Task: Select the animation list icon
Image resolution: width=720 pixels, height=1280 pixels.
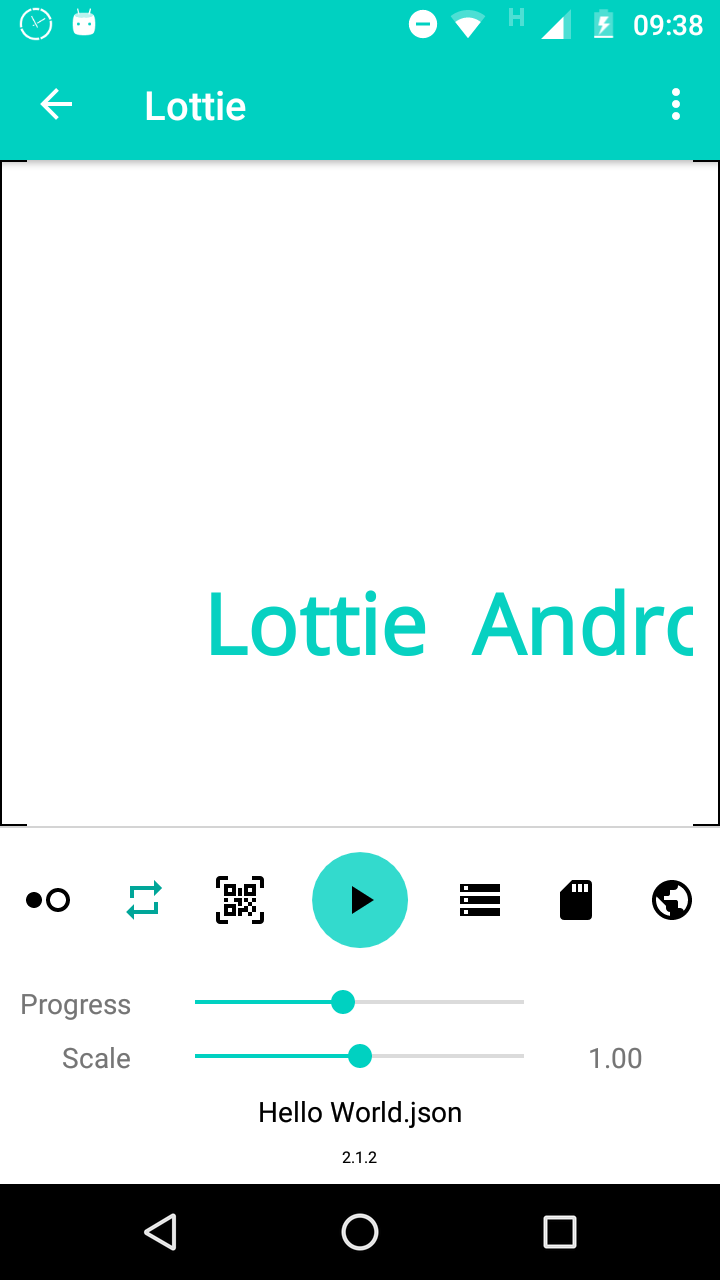Action: pyautogui.click(x=480, y=900)
